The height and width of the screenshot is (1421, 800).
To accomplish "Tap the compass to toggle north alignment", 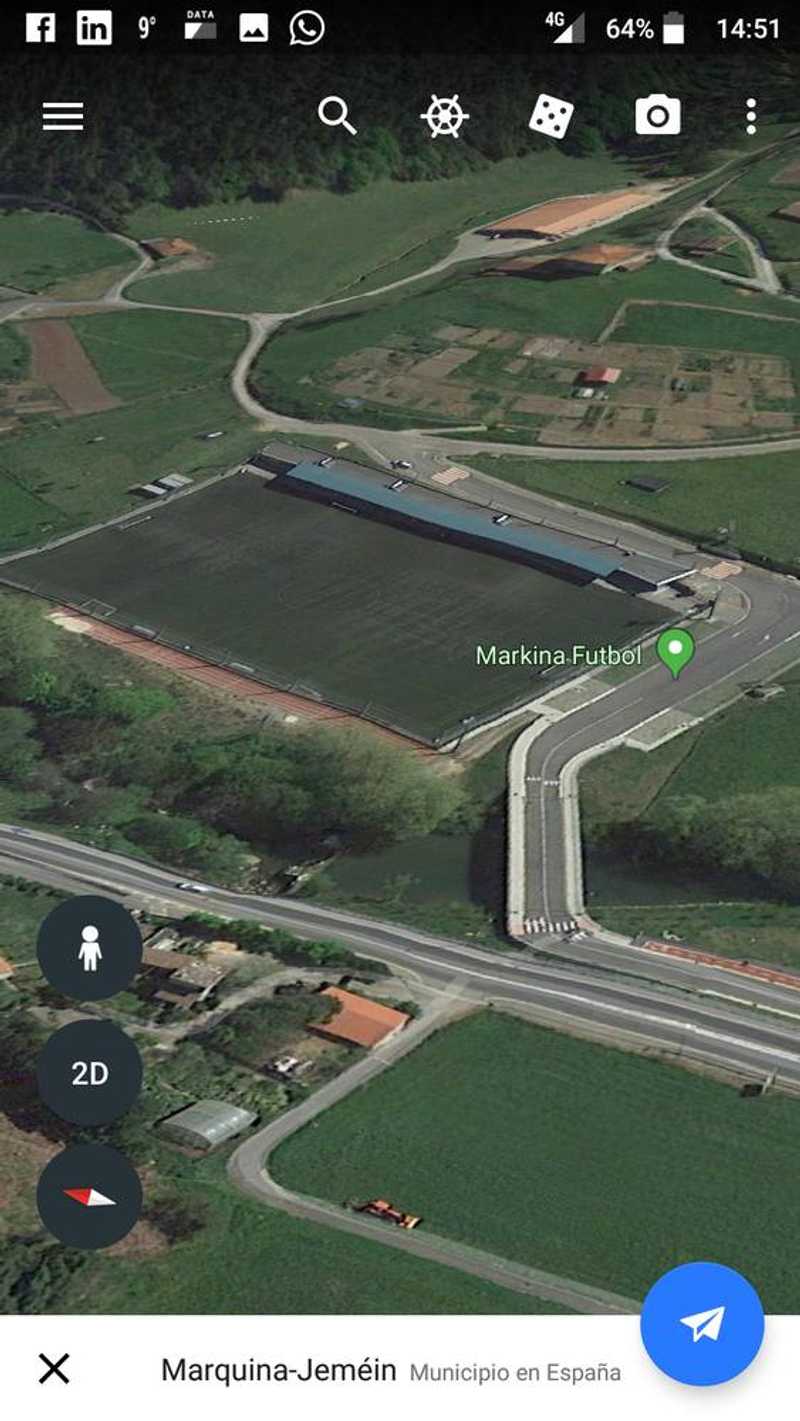I will tap(89, 1196).
